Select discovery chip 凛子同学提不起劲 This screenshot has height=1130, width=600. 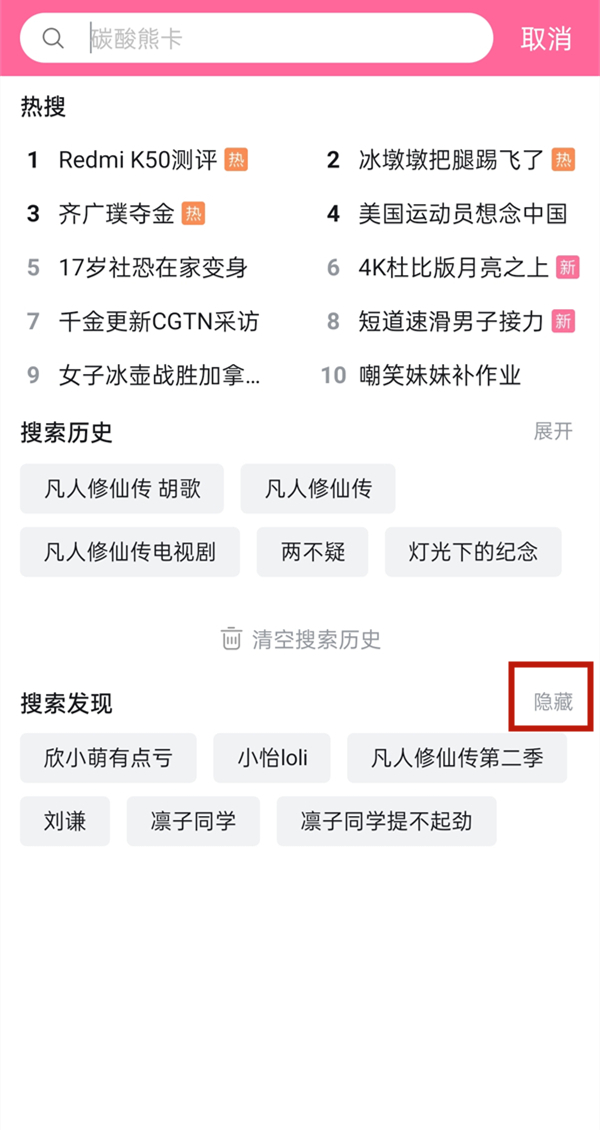click(x=386, y=822)
